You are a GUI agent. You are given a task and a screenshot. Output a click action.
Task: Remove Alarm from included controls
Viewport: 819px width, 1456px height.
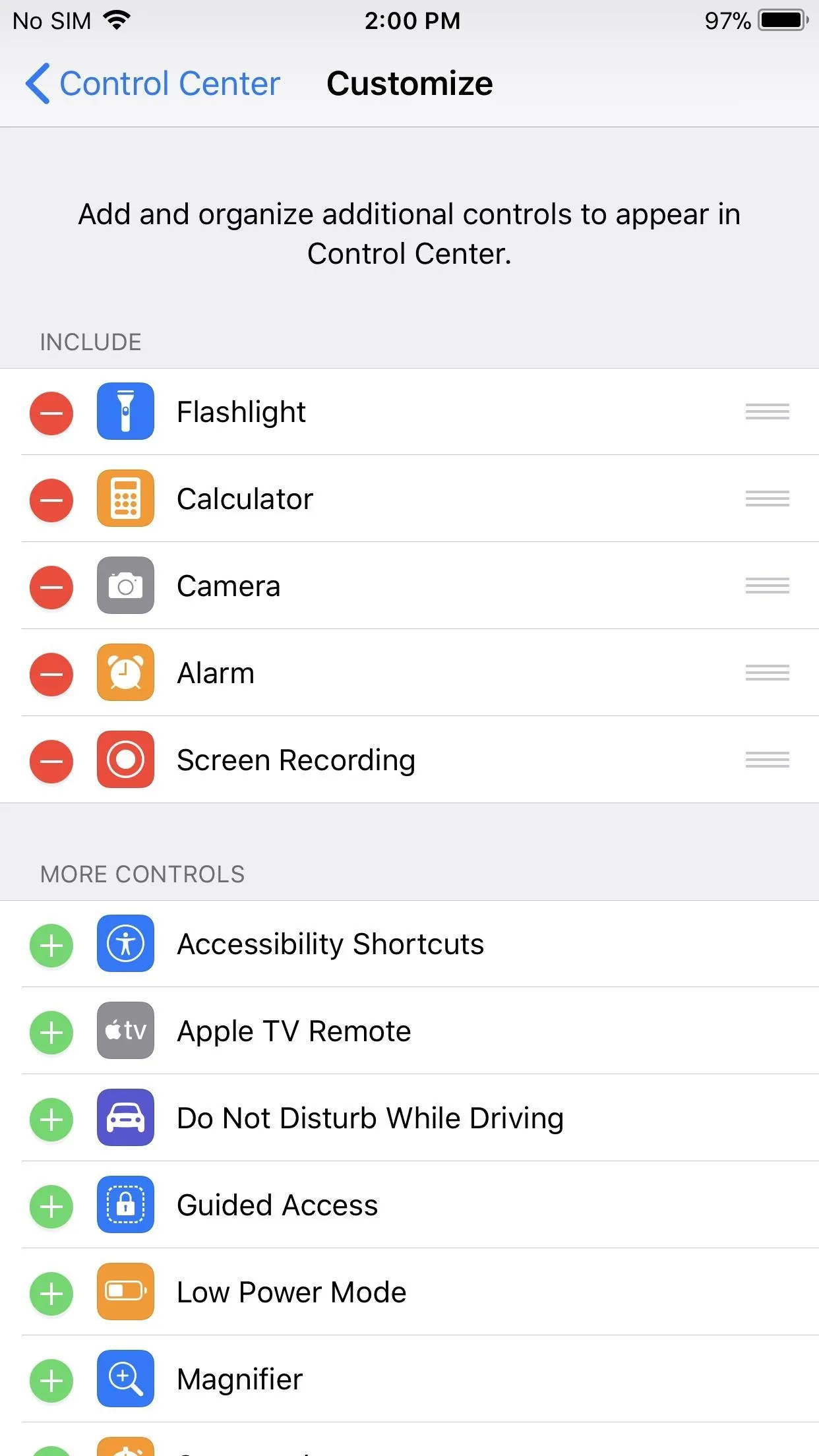(x=51, y=675)
